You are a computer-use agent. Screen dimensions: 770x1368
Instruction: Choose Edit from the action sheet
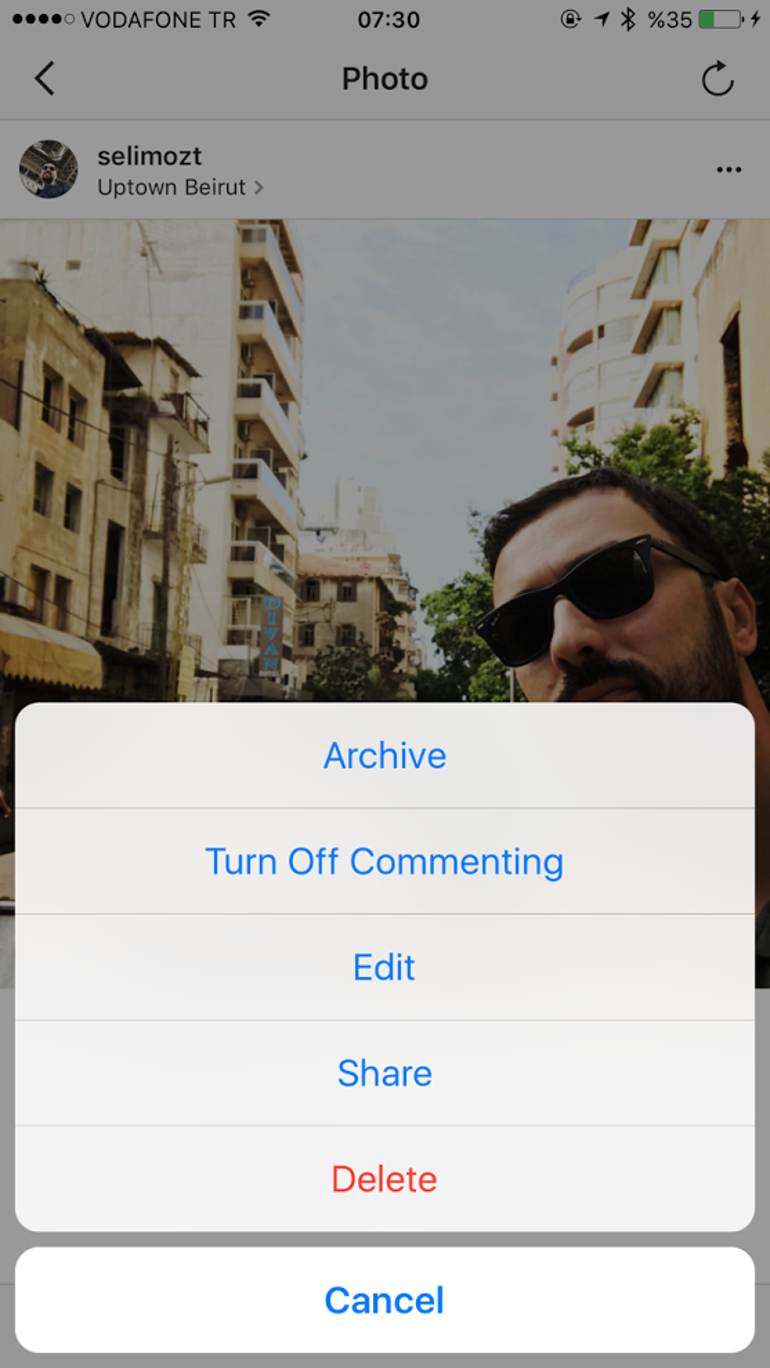(x=385, y=968)
